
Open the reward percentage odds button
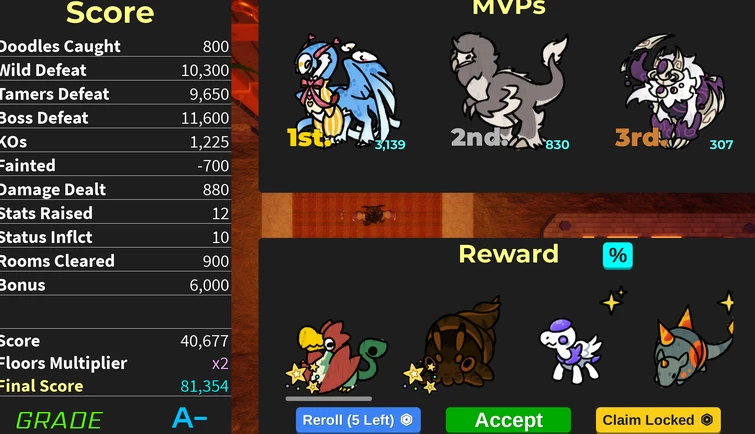(618, 255)
